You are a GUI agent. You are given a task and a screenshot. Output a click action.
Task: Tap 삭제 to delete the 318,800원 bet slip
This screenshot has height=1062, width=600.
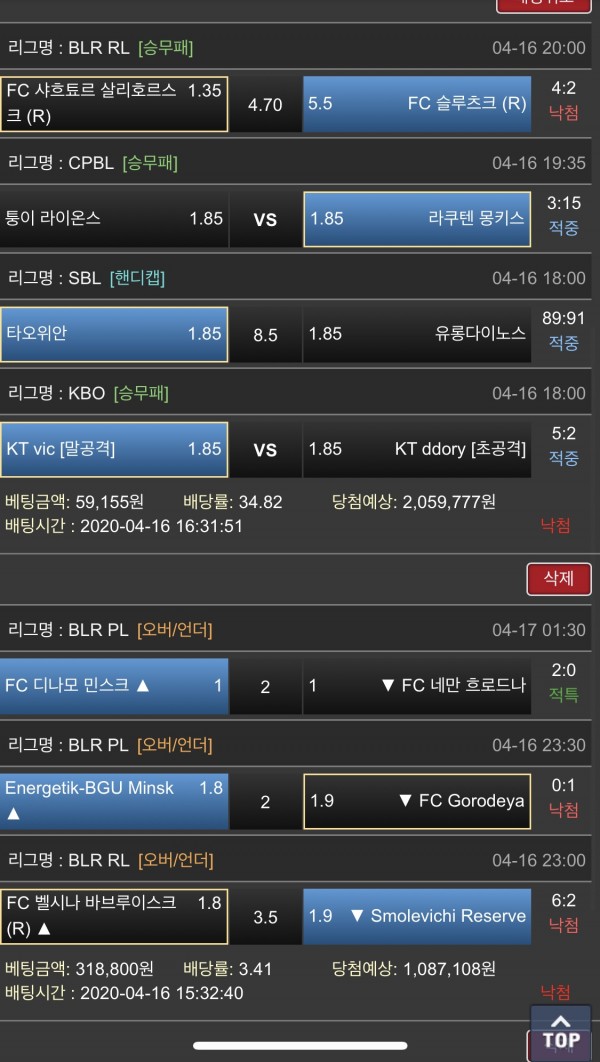coord(558,579)
